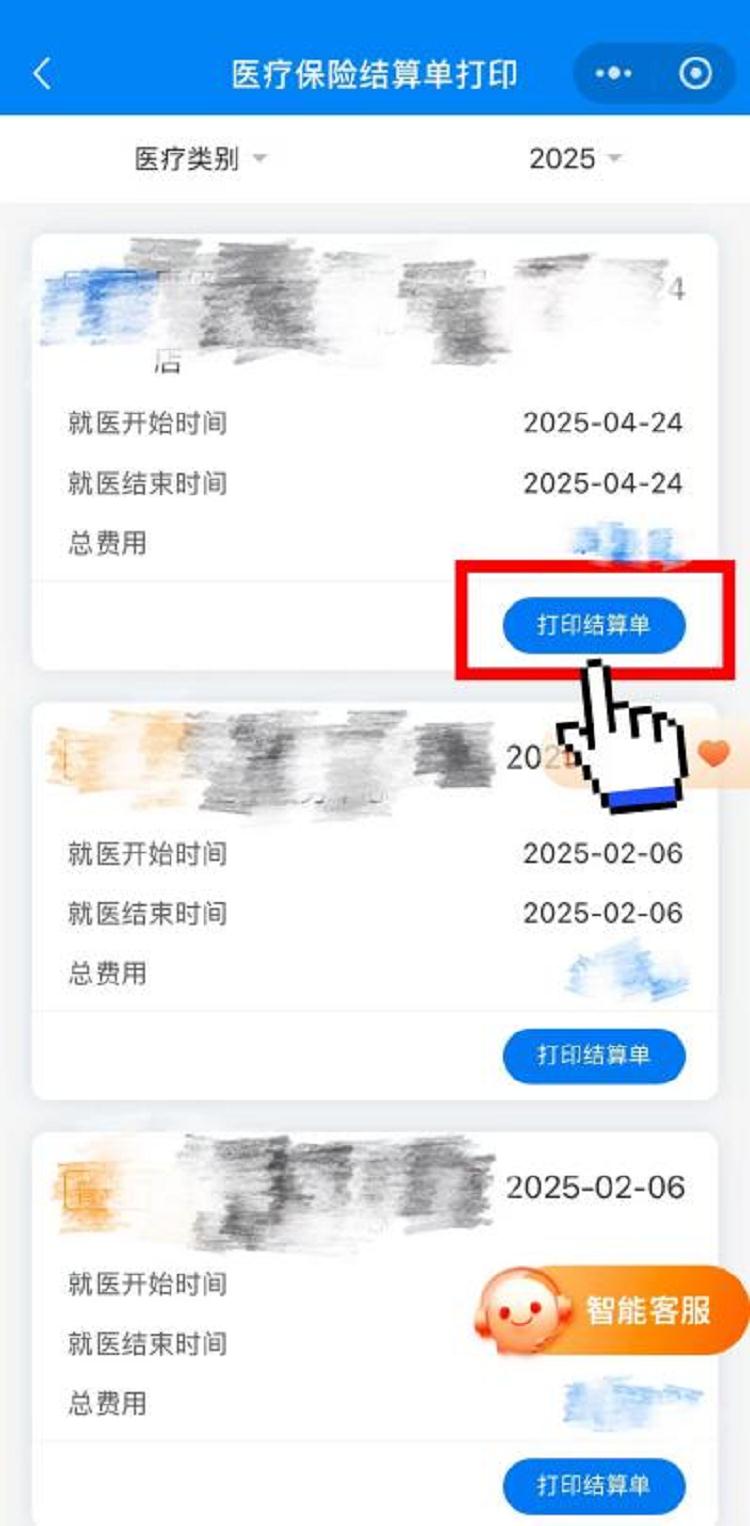750x1526 pixels.
Task: Tap 打印结算单 for the 2025-04-24 record
Action: 594,626
